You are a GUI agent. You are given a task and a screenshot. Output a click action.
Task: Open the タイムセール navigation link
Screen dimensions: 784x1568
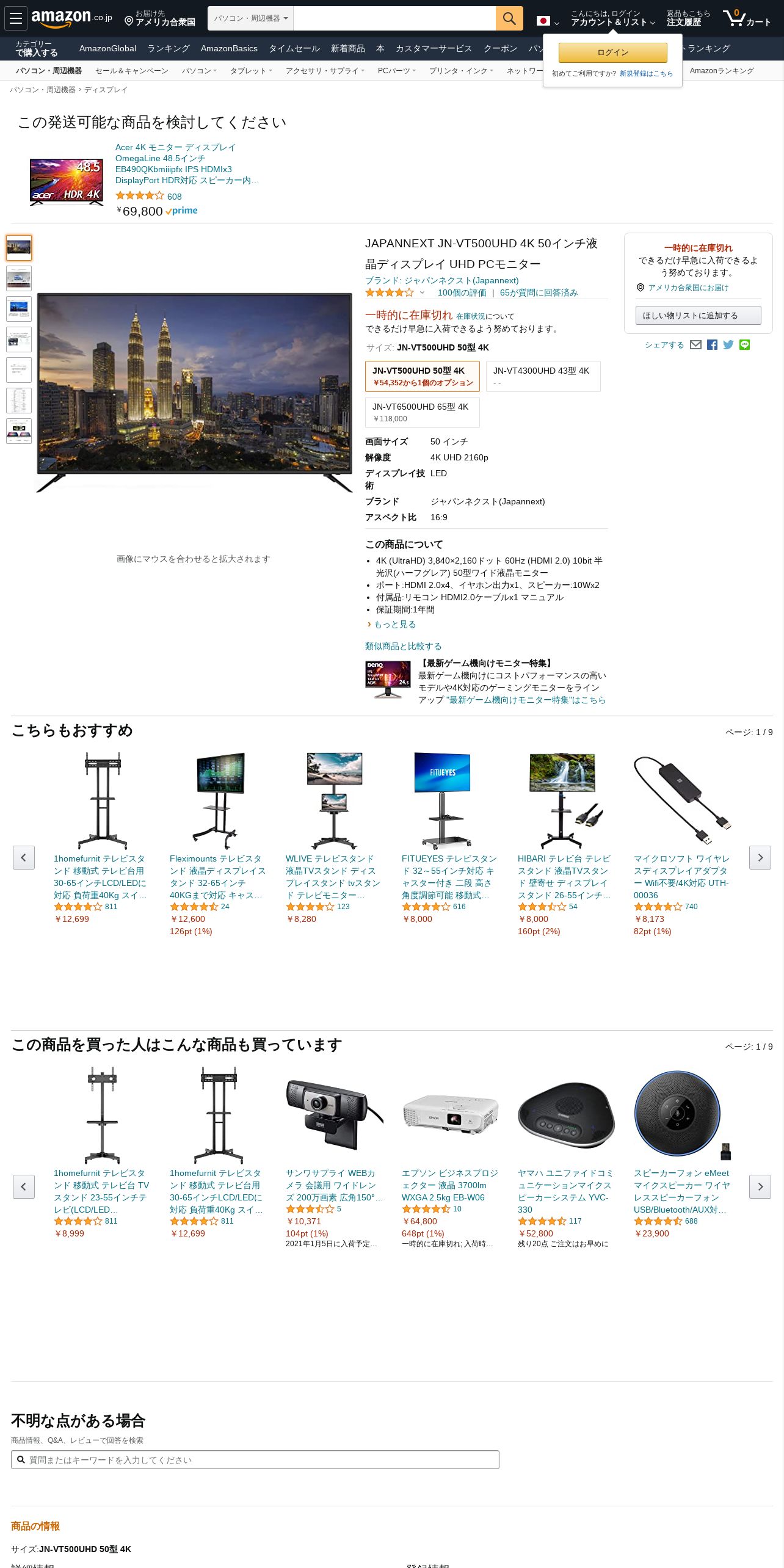point(294,49)
